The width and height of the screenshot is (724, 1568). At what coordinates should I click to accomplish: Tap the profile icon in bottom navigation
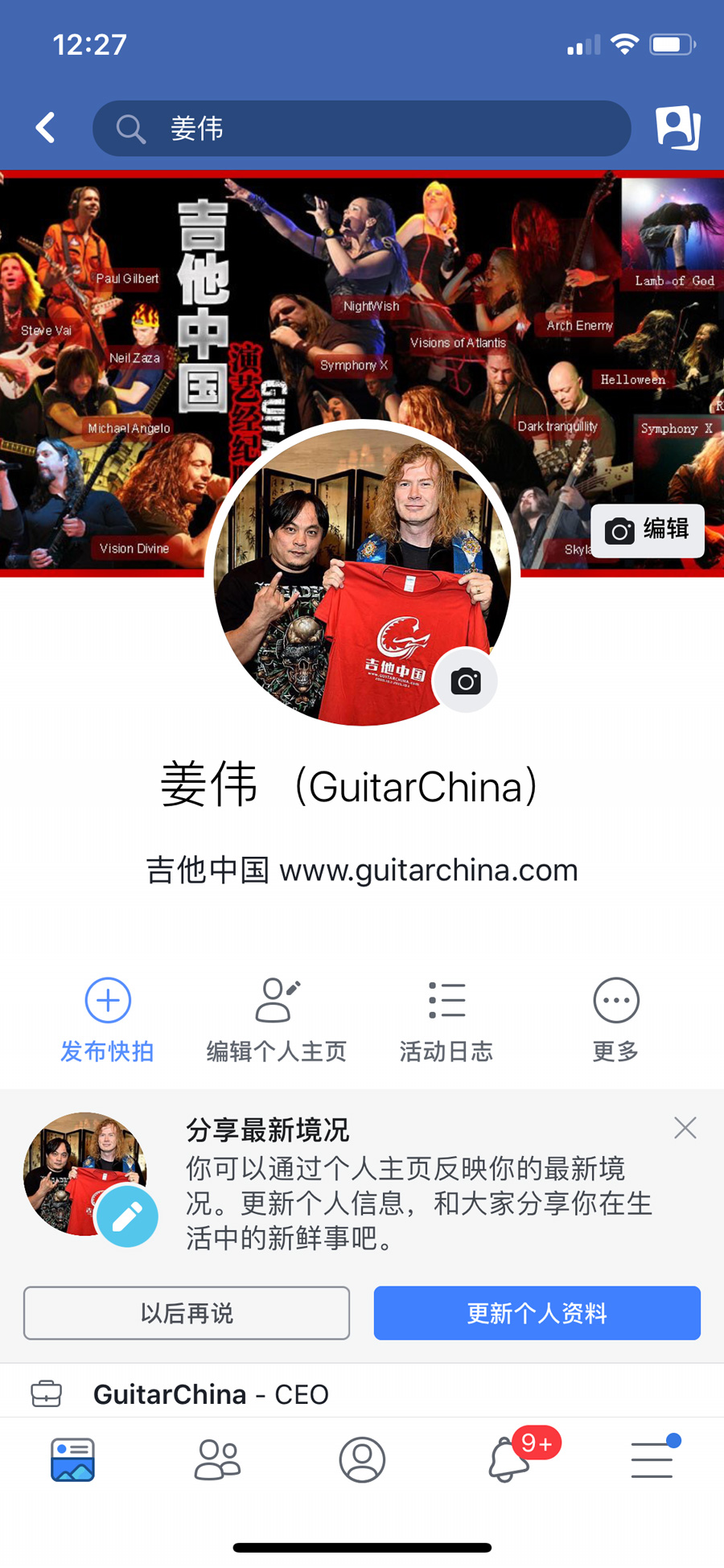[x=361, y=1460]
